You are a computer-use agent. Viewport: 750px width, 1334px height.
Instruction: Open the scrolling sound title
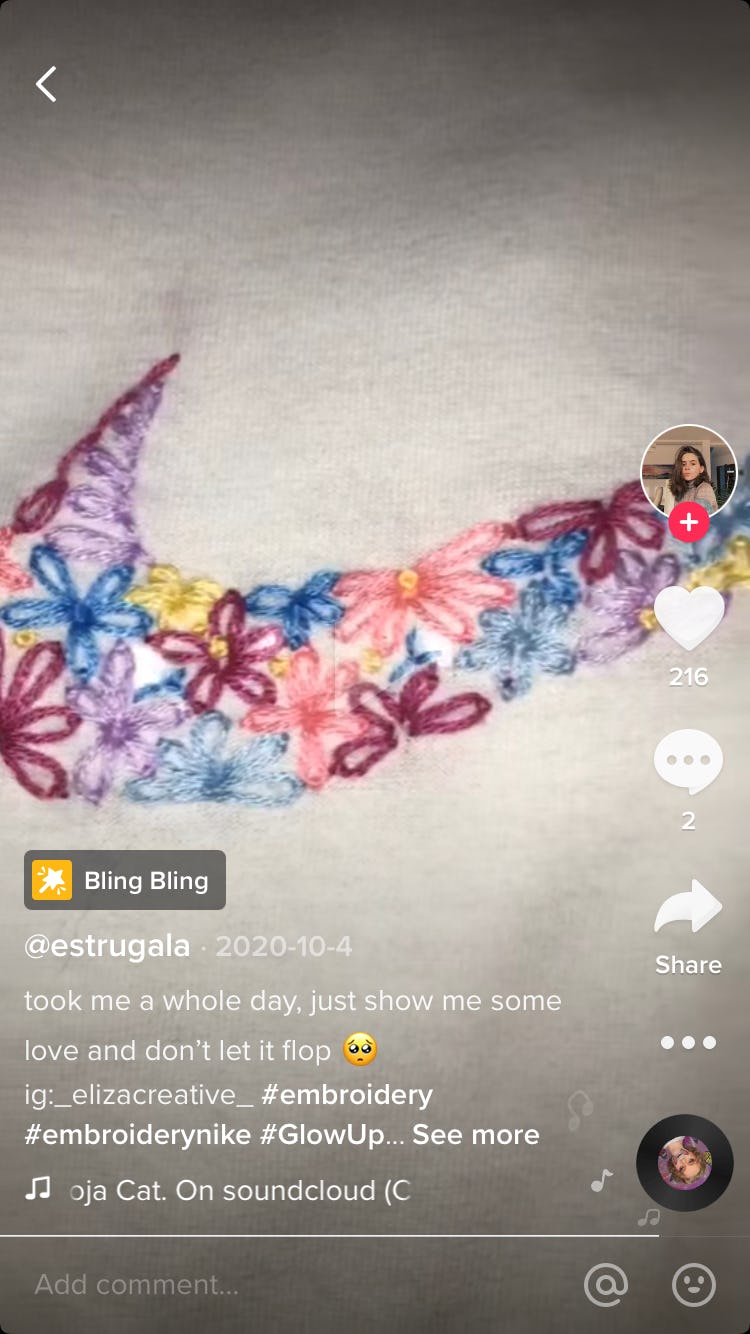(x=239, y=1190)
